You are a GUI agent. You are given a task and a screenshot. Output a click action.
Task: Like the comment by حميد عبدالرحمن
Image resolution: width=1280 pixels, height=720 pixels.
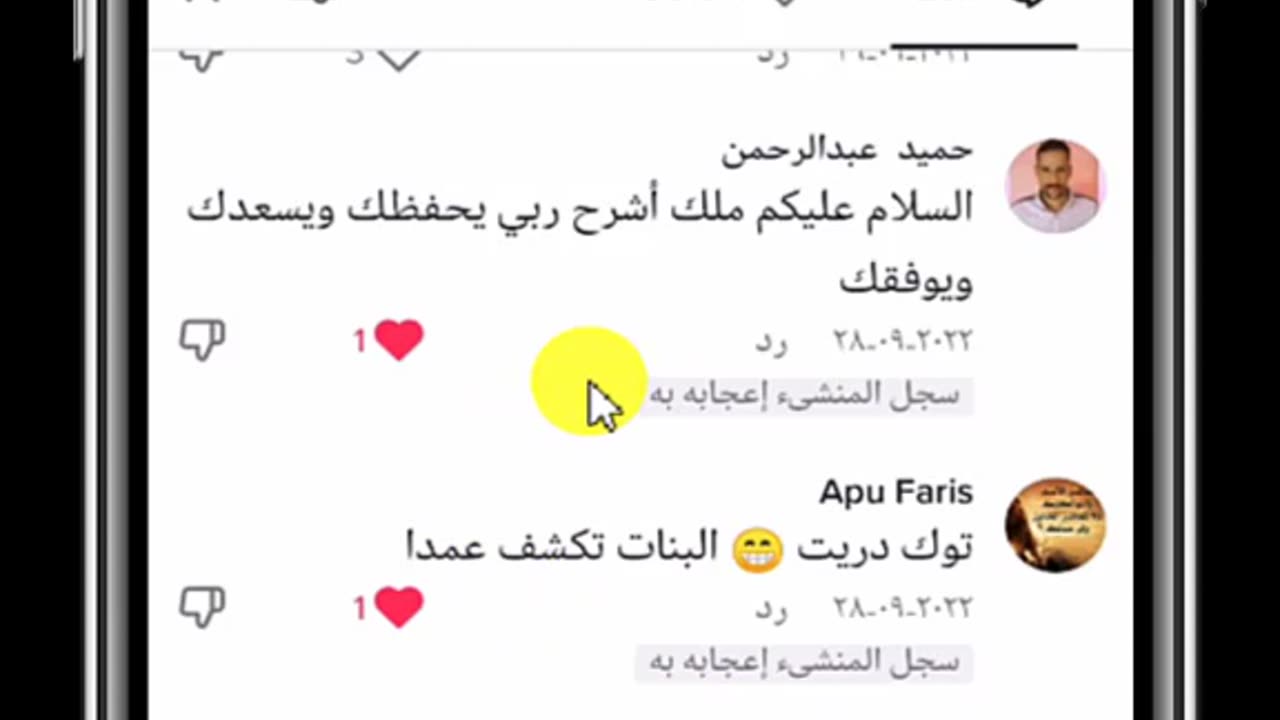[399, 341]
